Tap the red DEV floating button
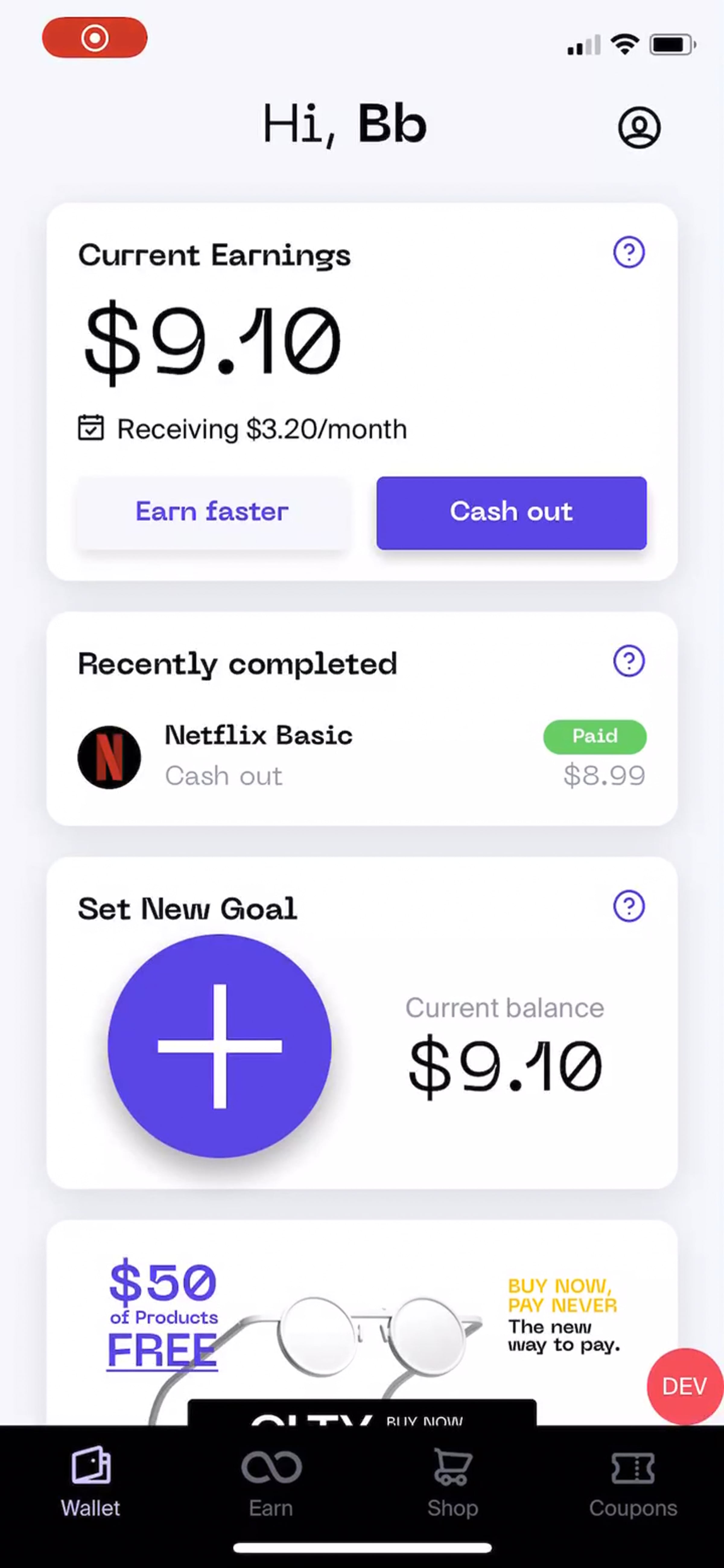Viewport: 724px width, 1568px height. 684,1386
